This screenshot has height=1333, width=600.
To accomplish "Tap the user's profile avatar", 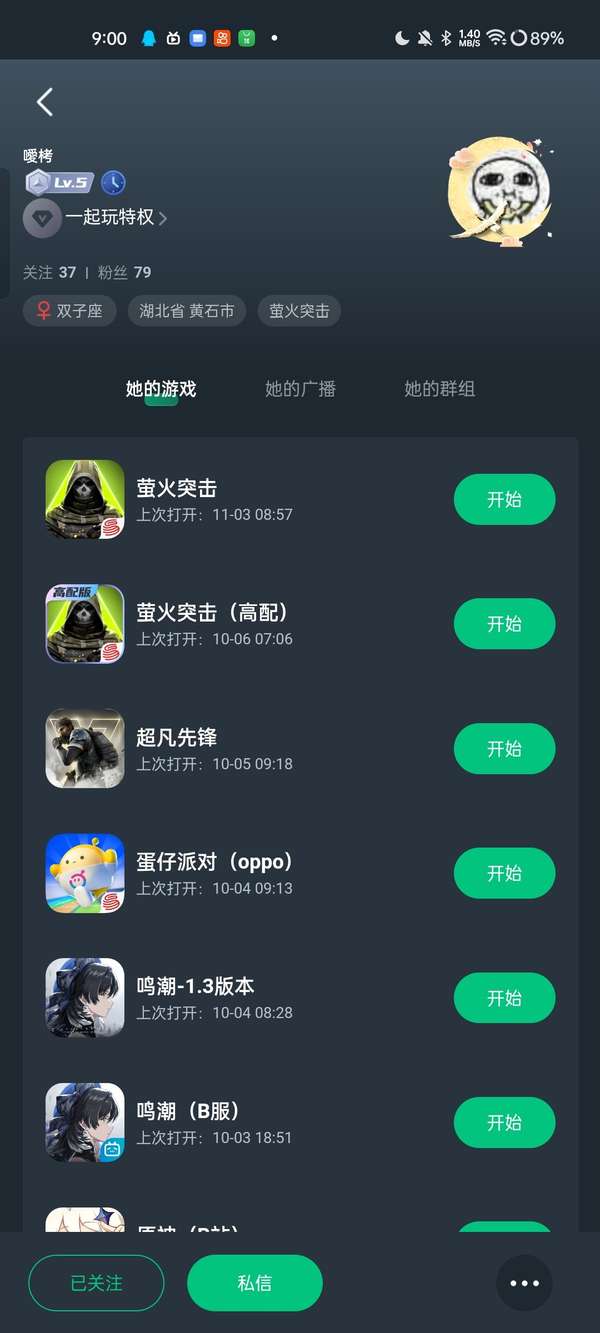I will (497, 190).
